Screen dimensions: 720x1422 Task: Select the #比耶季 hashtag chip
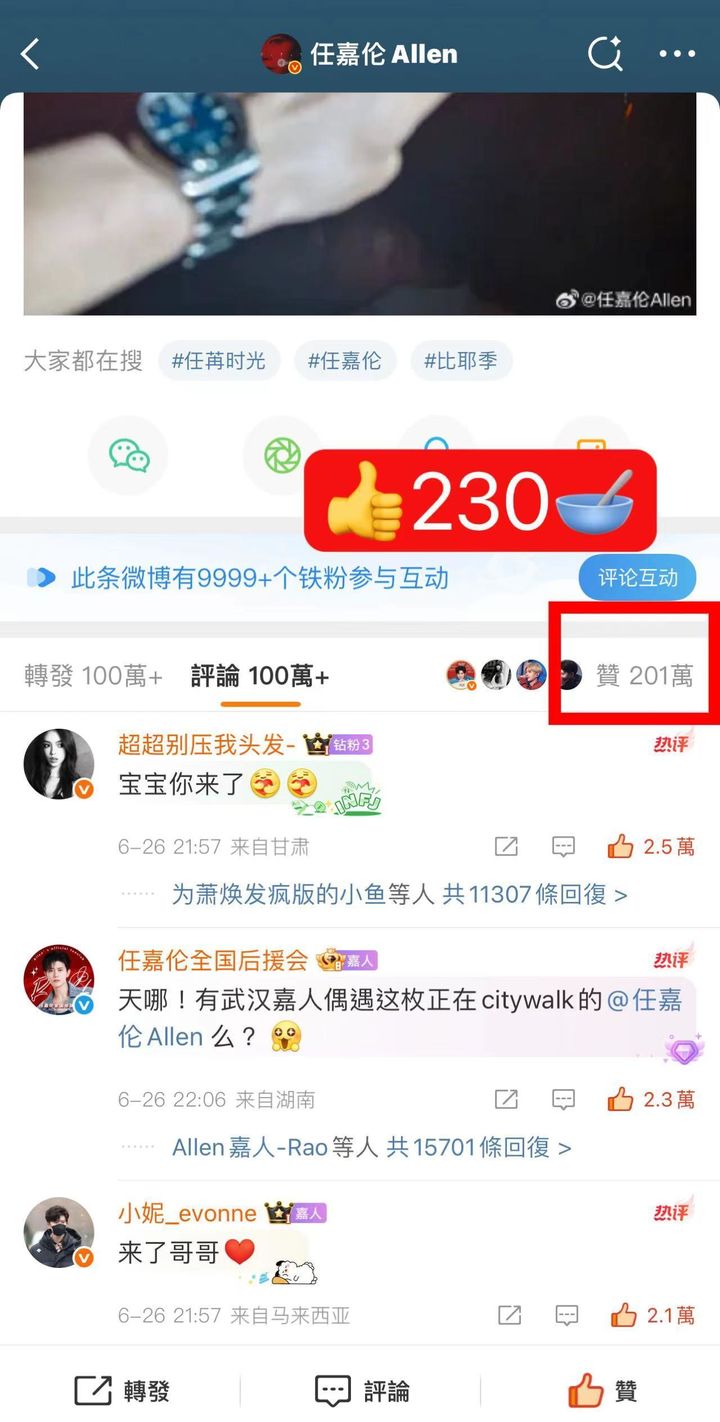click(461, 361)
